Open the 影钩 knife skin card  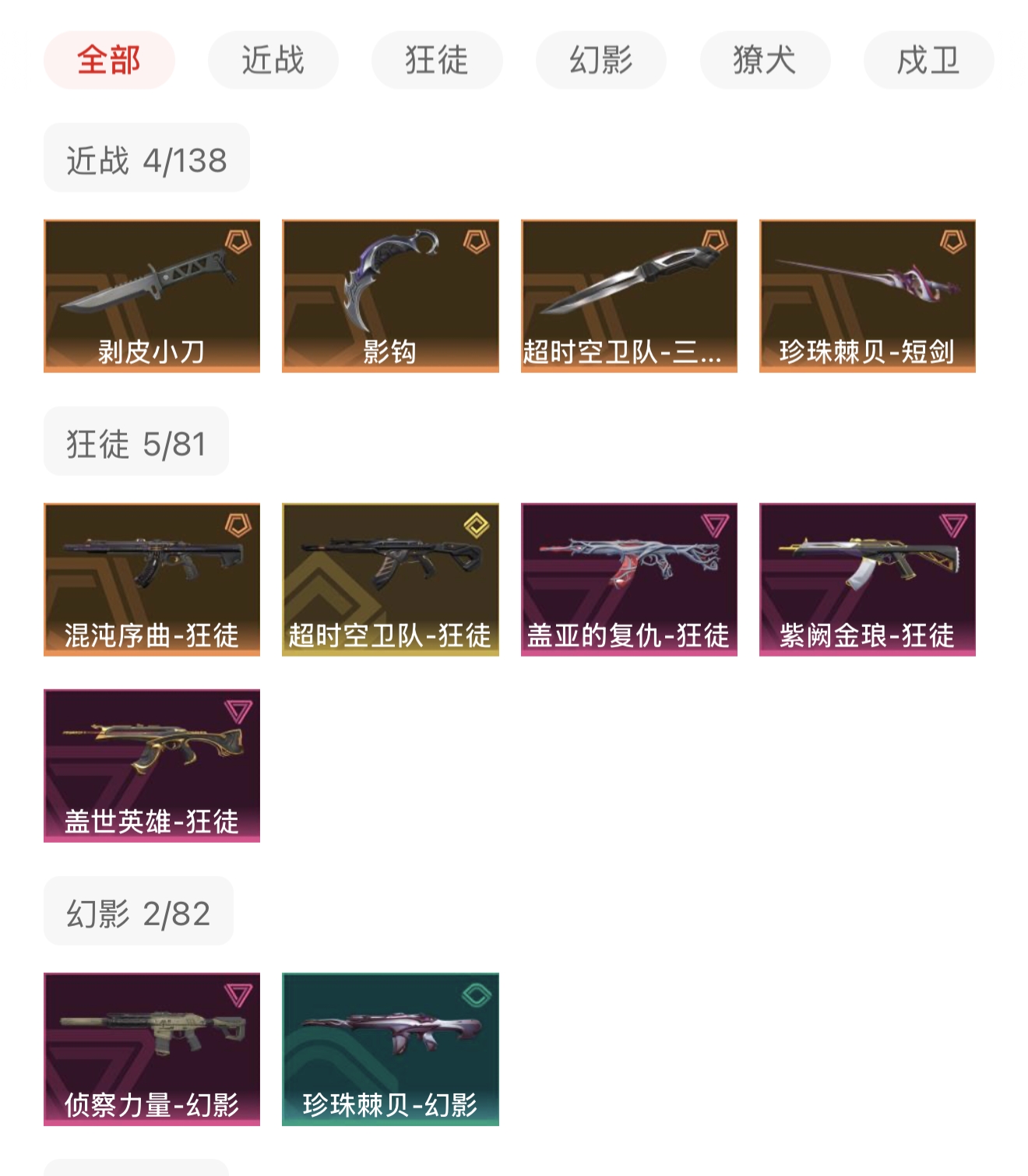tap(390, 296)
